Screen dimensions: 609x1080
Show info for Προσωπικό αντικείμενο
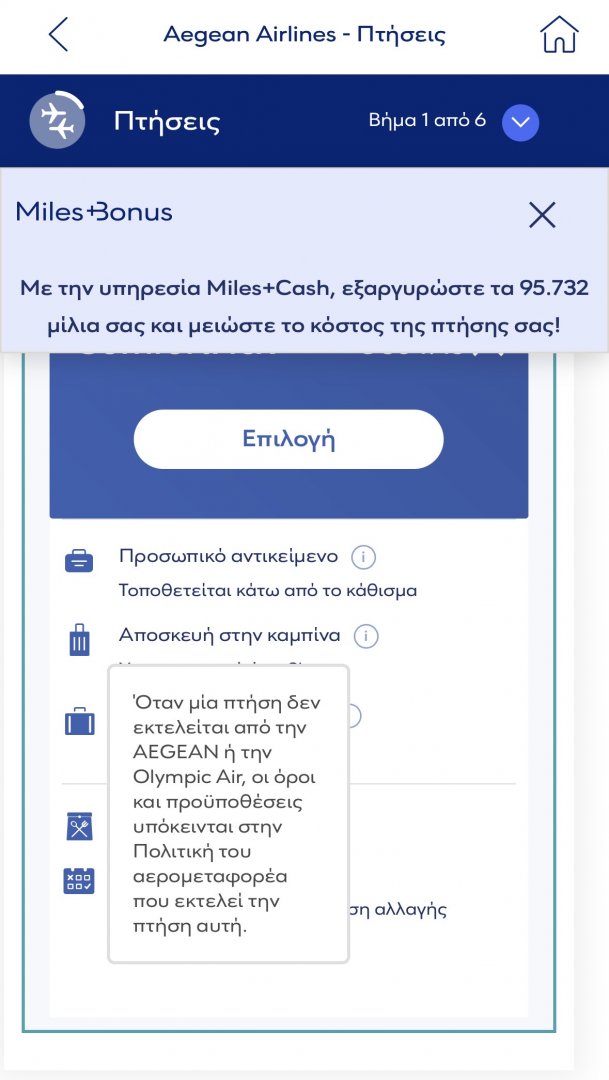(x=364, y=557)
